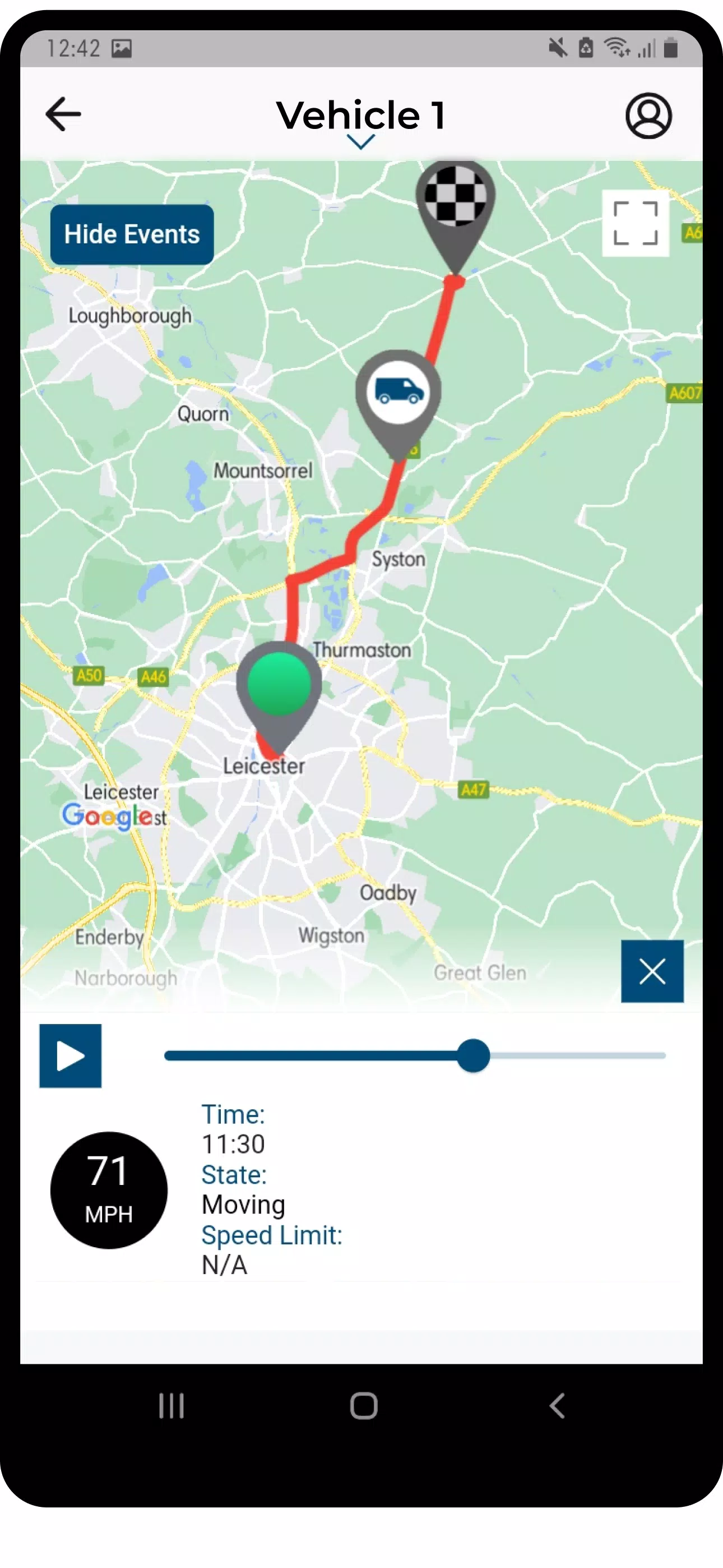Screen dimensions: 723x1568
Task: Tap the green start marker near Leicester
Action: click(x=279, y=685)
